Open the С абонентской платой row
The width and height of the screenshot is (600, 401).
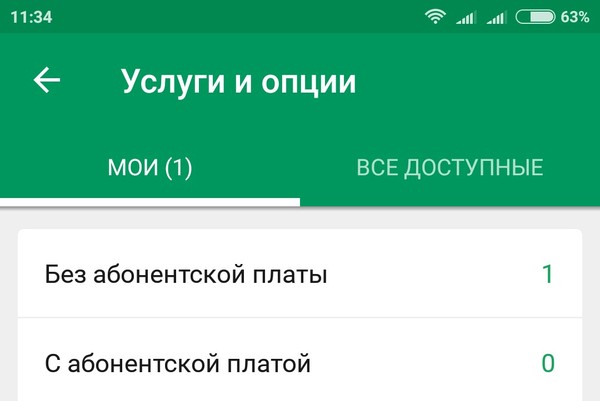coord(300,361)
